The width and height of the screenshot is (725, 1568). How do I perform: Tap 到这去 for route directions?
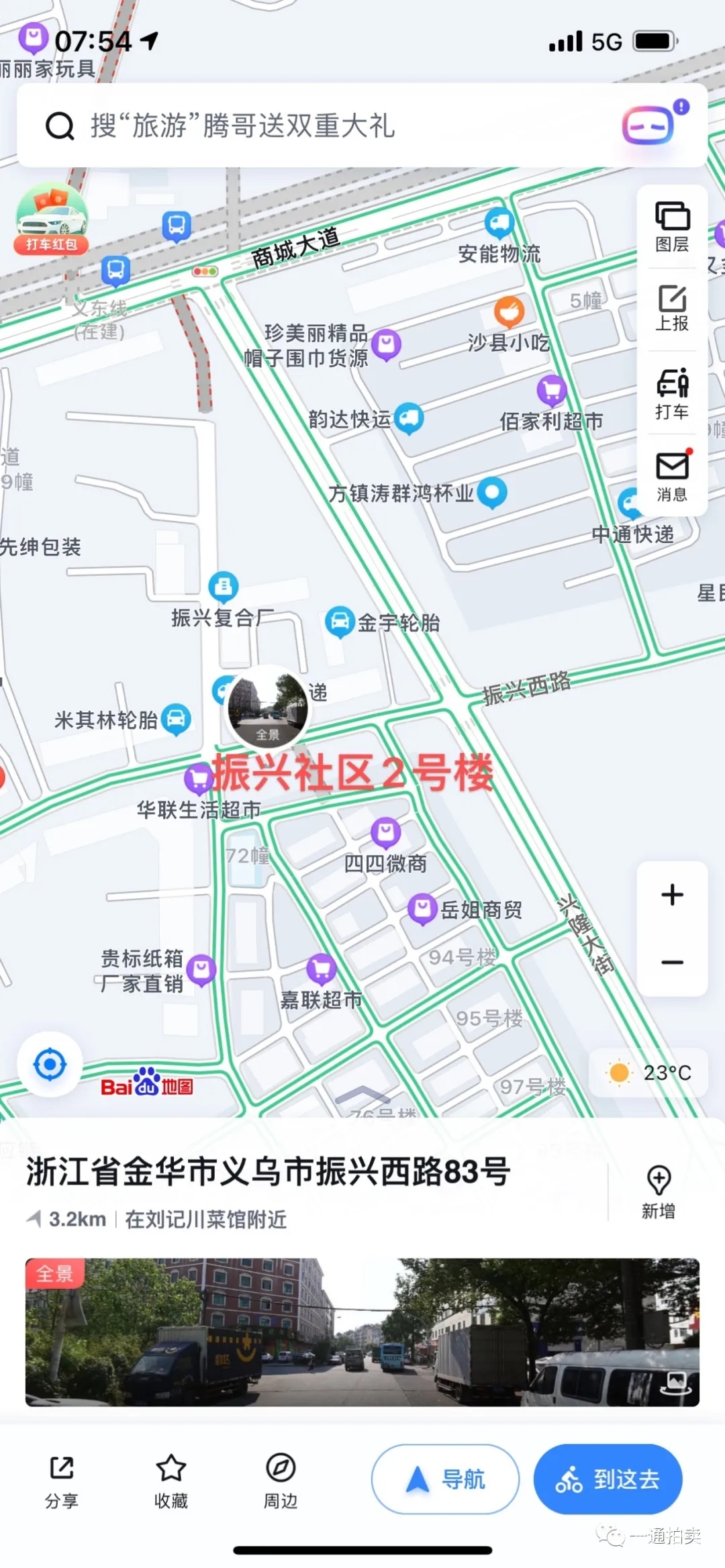(x=608, y=1479)
